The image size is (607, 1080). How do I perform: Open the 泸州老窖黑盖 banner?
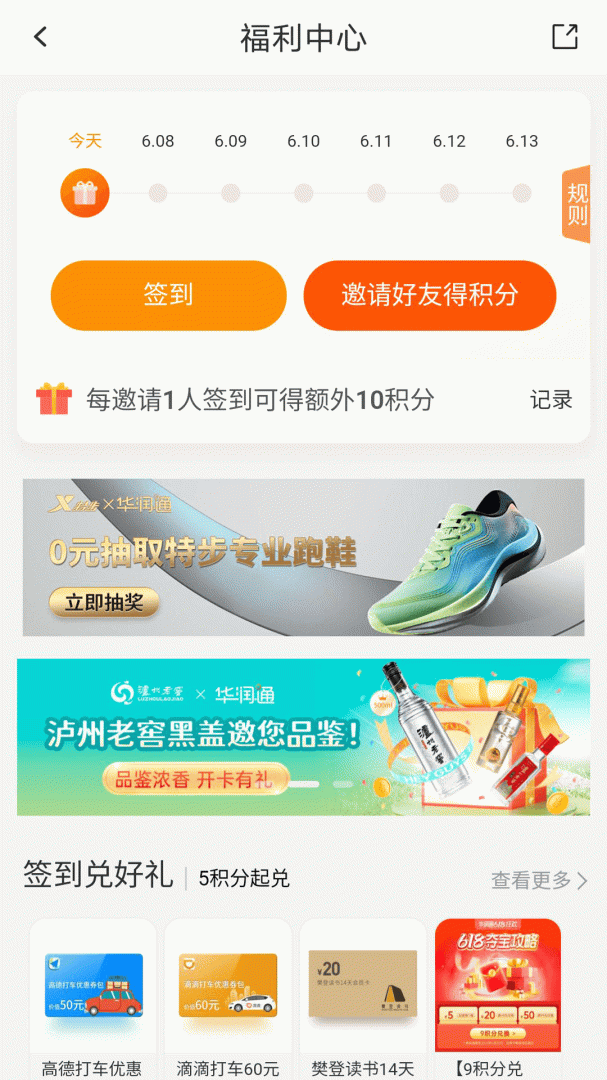pyautogui.click(x=303, y=737)
